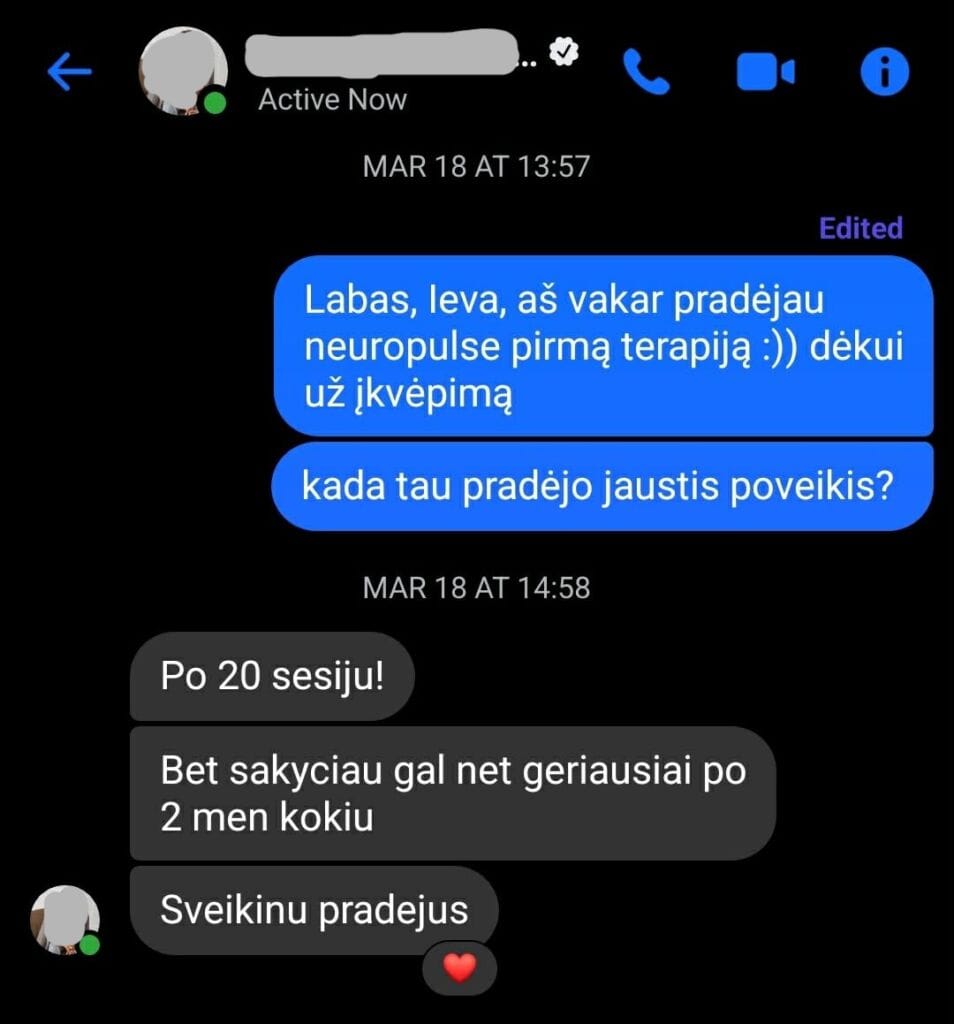Tap the sender avatar beside Sveikinu pradejus
This screenshot has height=1024, width=954.
coord(65,920)
